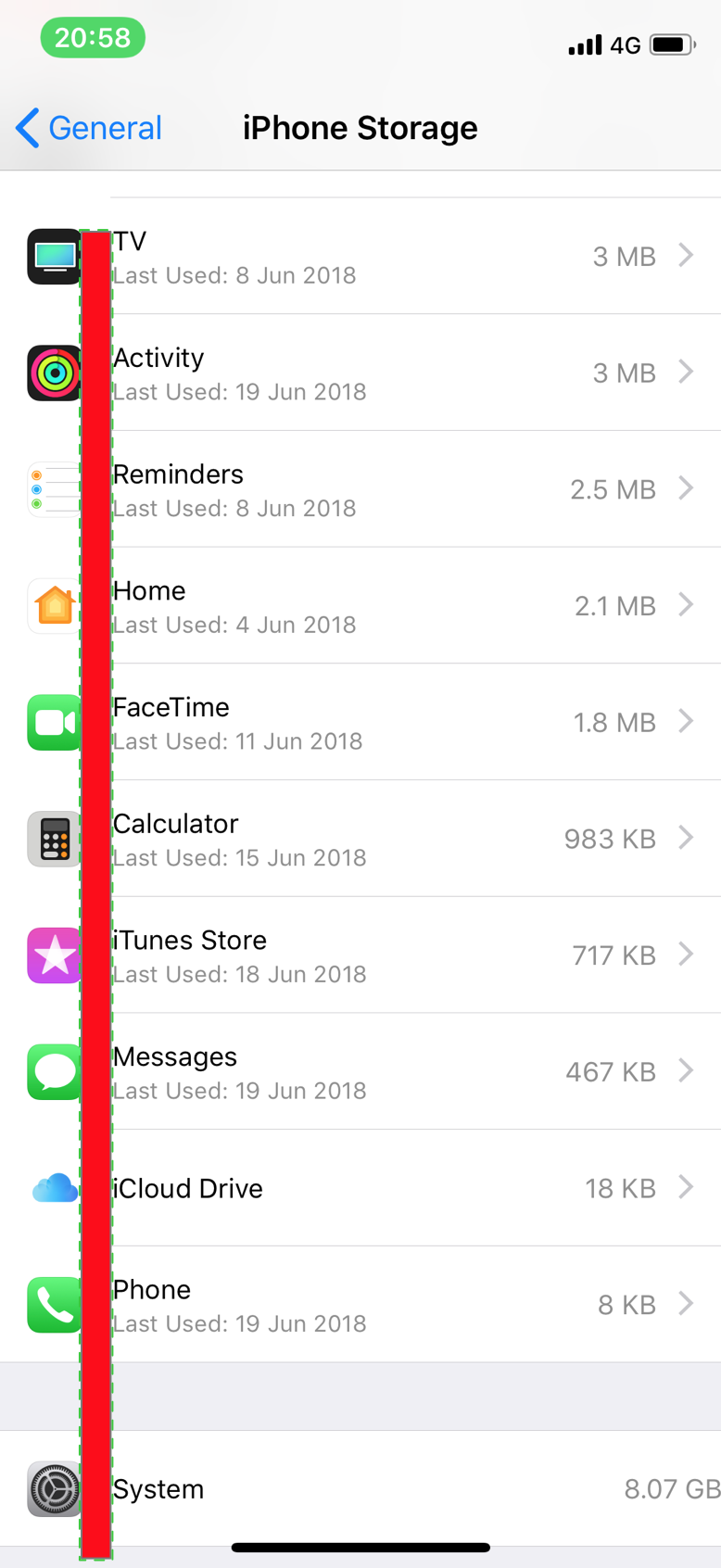Open Phone app storage details
This screenshot has width=721, height=1568.
pos(371,1305)
